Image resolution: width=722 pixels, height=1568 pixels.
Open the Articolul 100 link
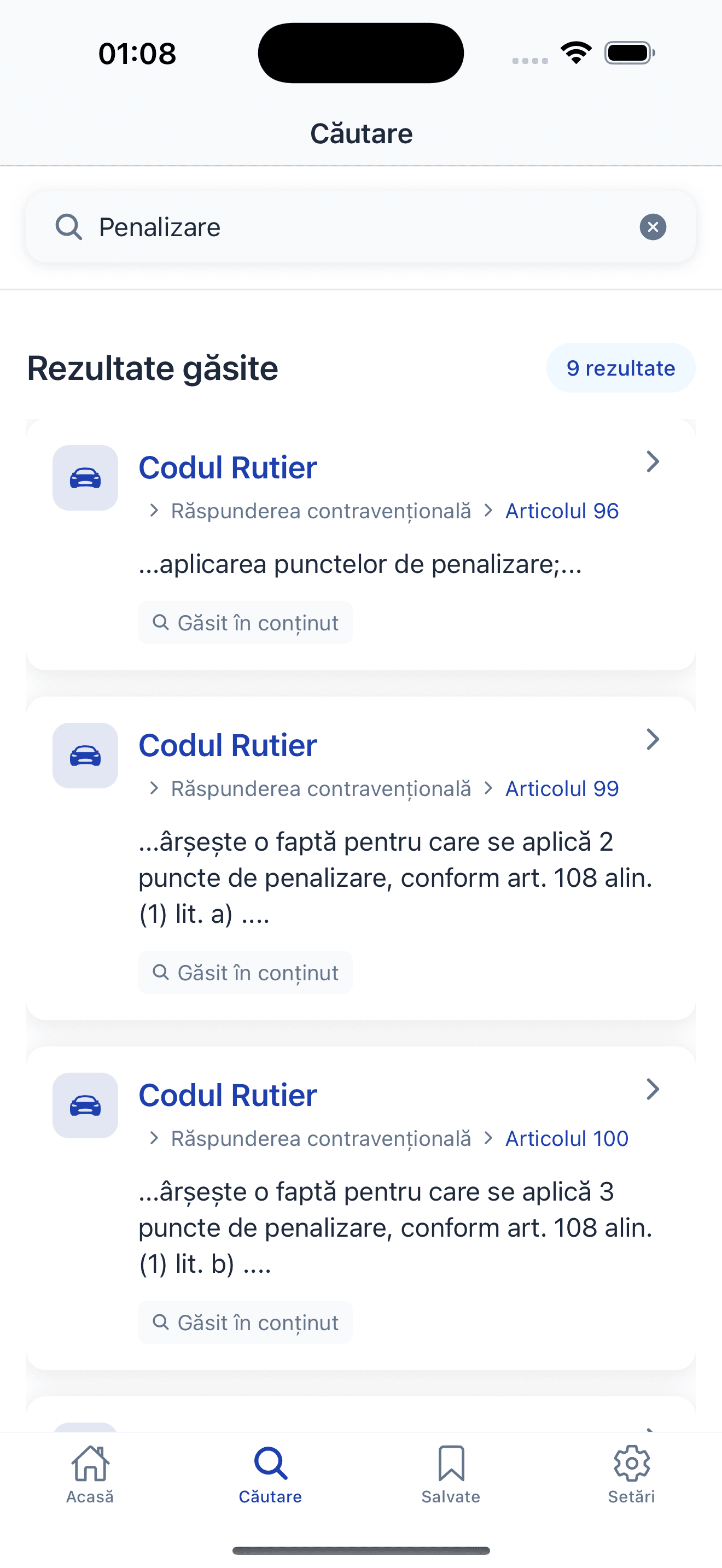[566, 1138]
